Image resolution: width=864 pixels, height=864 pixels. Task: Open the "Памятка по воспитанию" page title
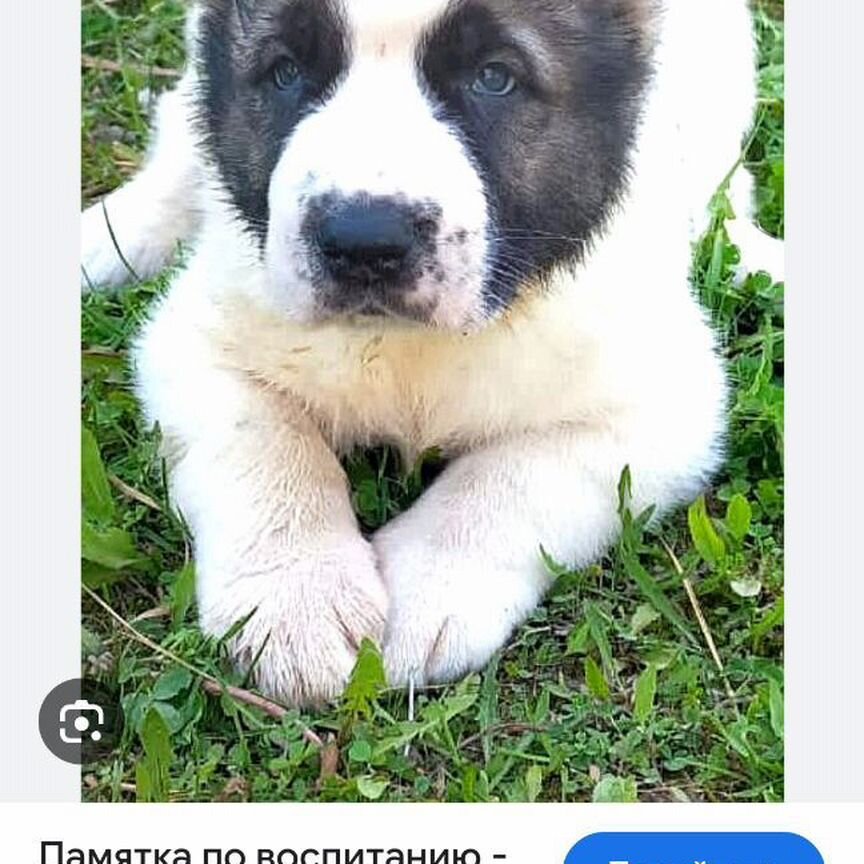tap(273, 852)
